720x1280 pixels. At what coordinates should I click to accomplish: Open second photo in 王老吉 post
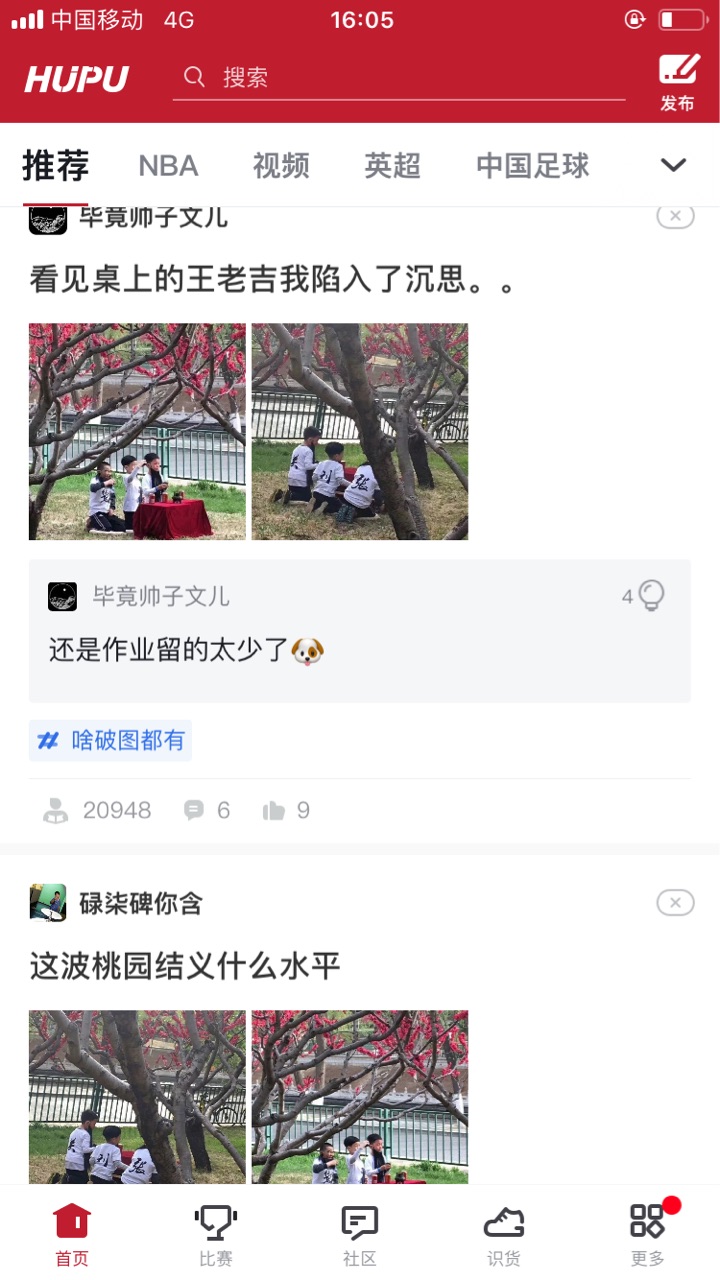[x=360, y=431]
